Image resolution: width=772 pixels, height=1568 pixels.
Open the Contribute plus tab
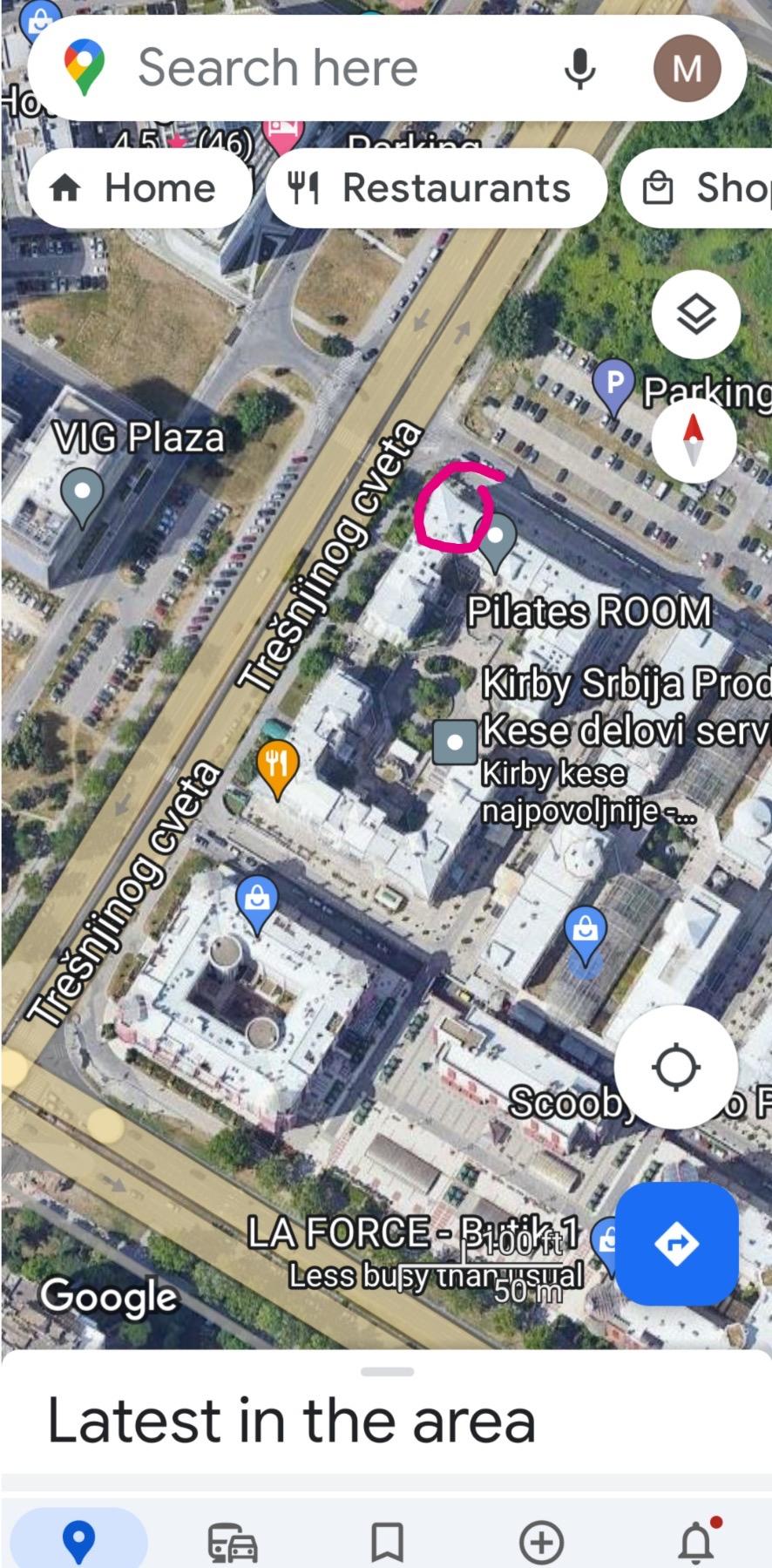pyautogui.click(x=541, y=1541)
